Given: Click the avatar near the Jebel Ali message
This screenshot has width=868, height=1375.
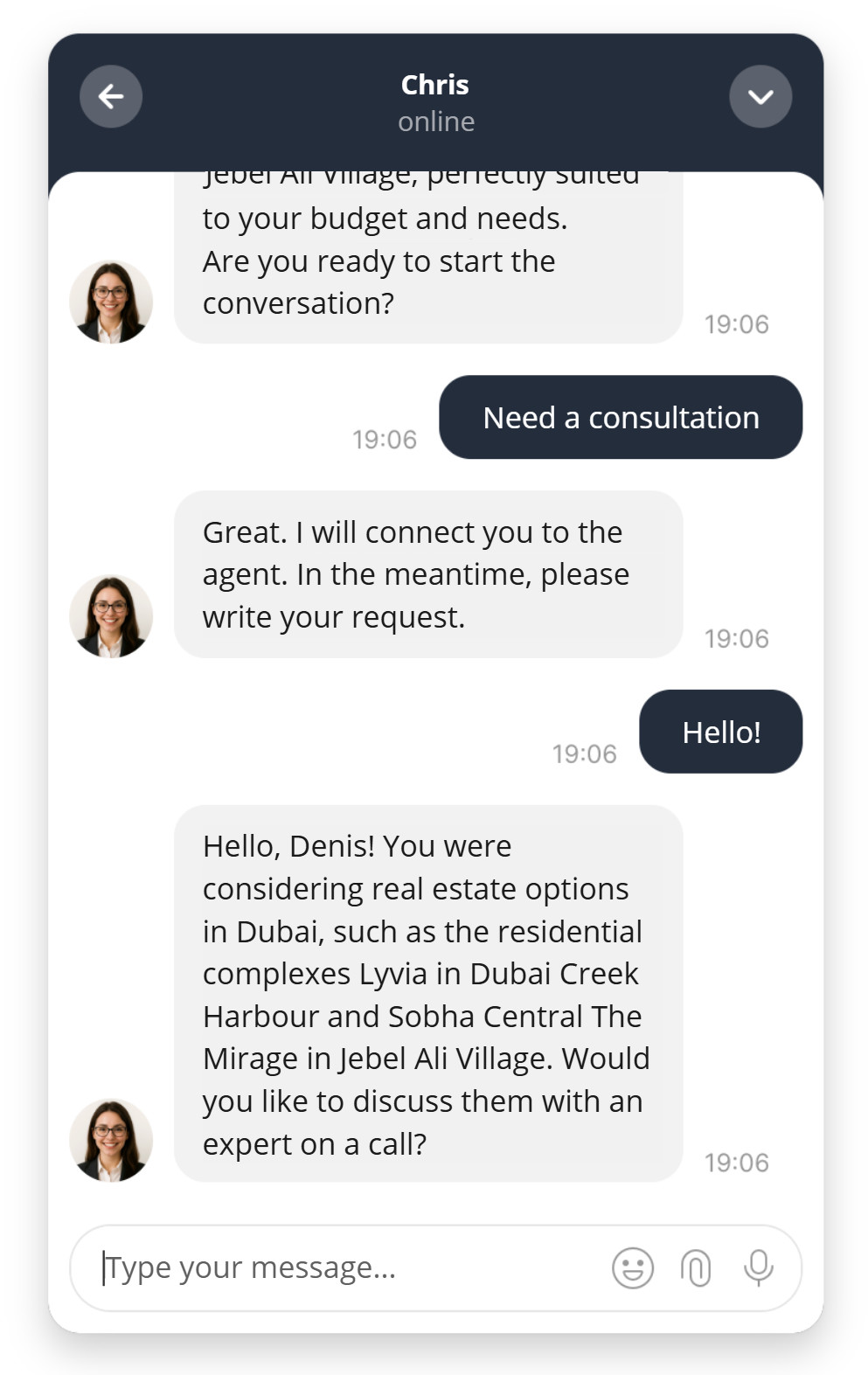Looking at the screenshot, I should (112, 301).
